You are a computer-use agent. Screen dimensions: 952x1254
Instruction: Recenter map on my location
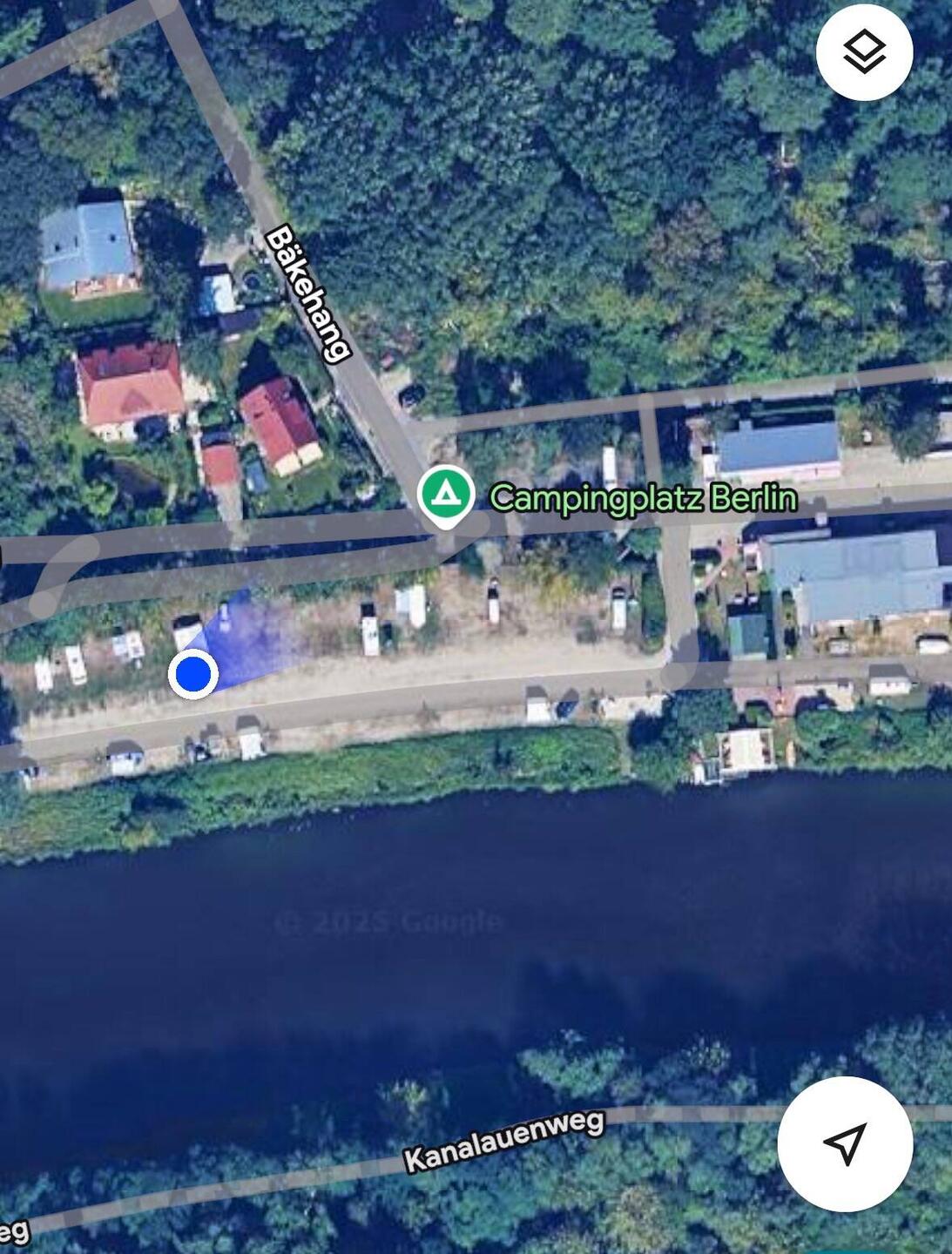coord(845,1143)
